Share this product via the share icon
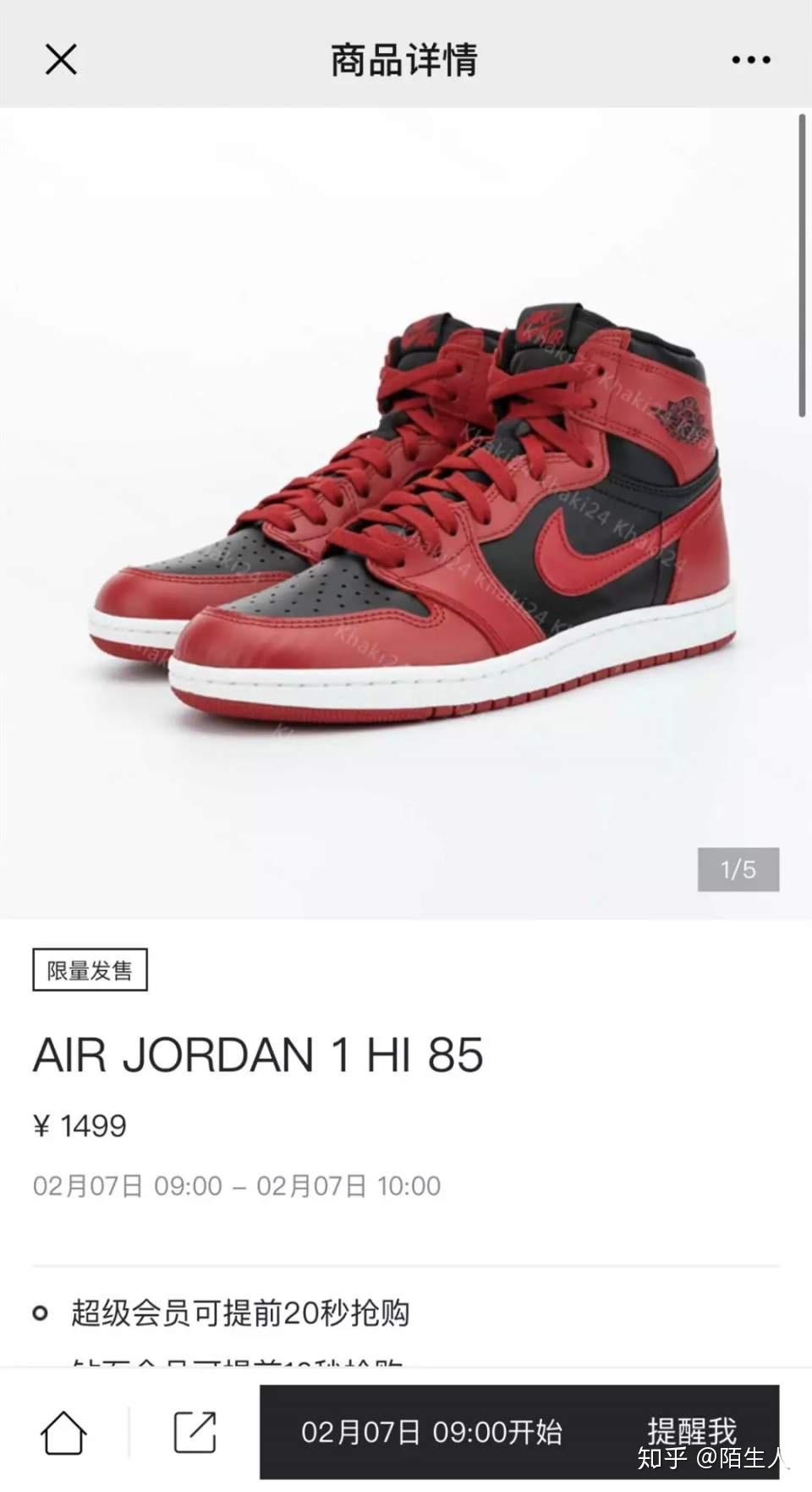Screen dimensions: 812x1492 [195, 1434]
